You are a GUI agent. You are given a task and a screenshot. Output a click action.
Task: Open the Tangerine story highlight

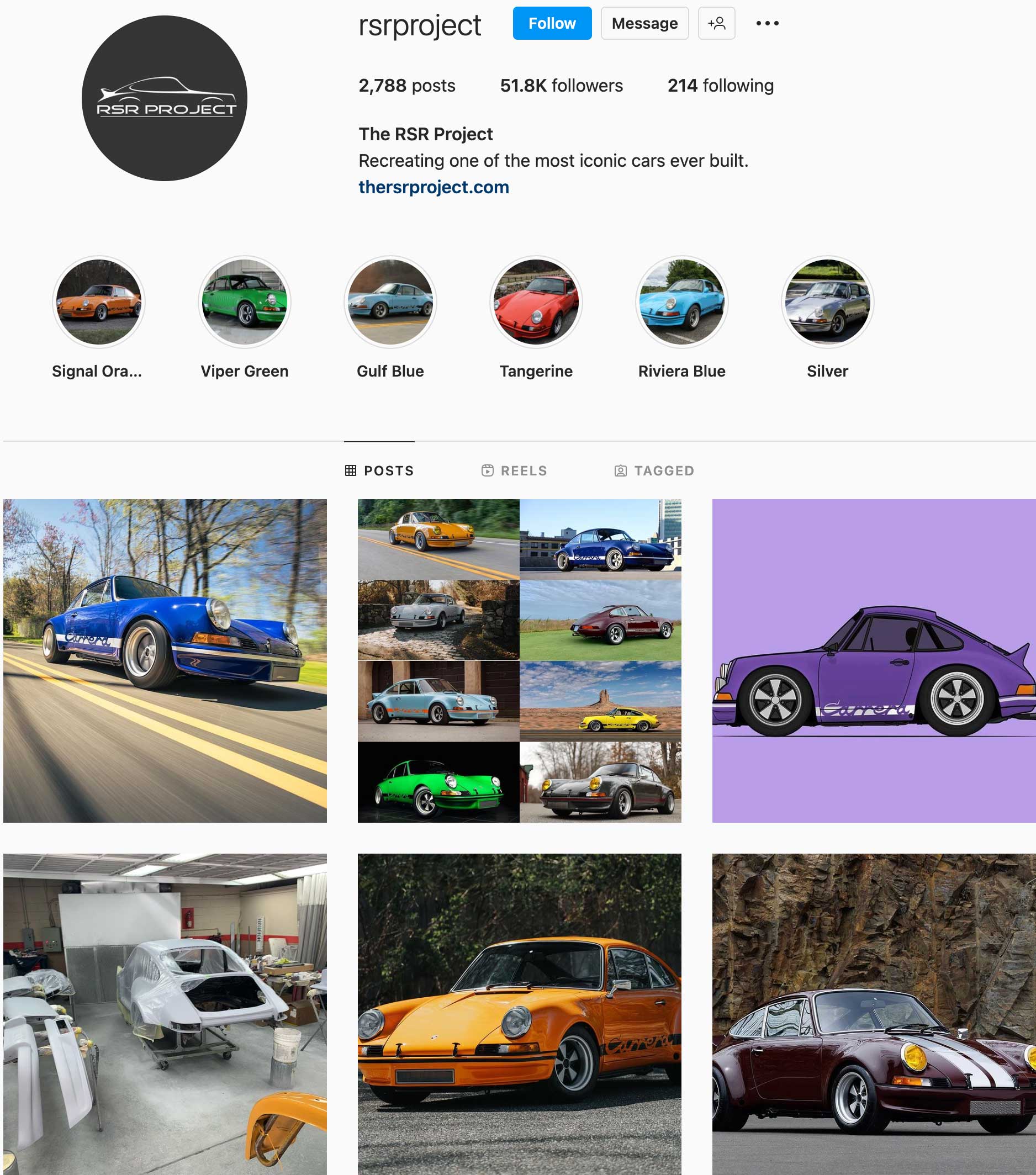(x=536, y=302)
